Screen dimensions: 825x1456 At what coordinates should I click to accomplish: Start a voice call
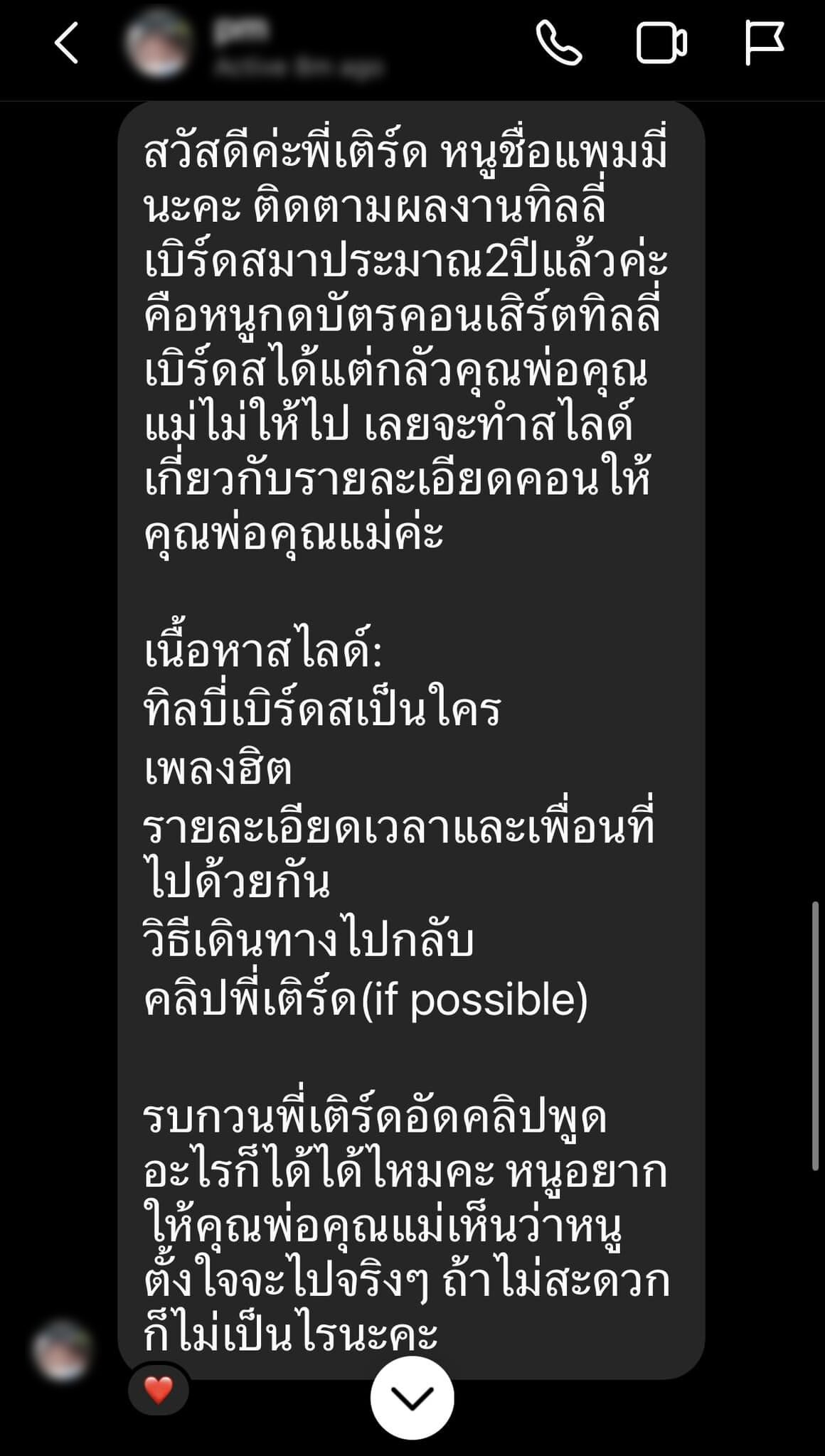[559, 44]
